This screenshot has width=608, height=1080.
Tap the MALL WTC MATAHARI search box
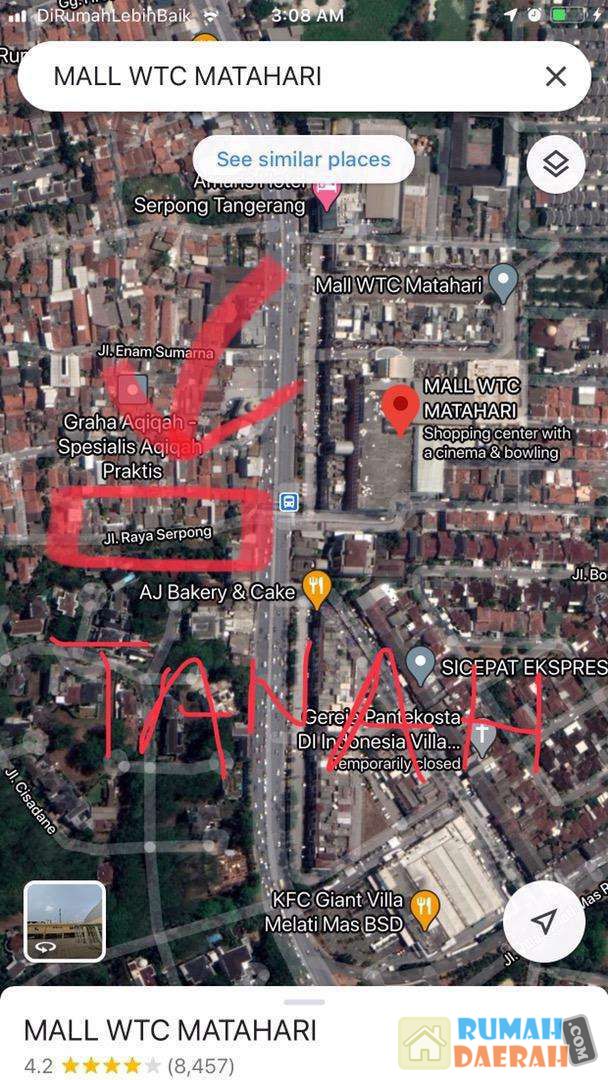point(280,76)
